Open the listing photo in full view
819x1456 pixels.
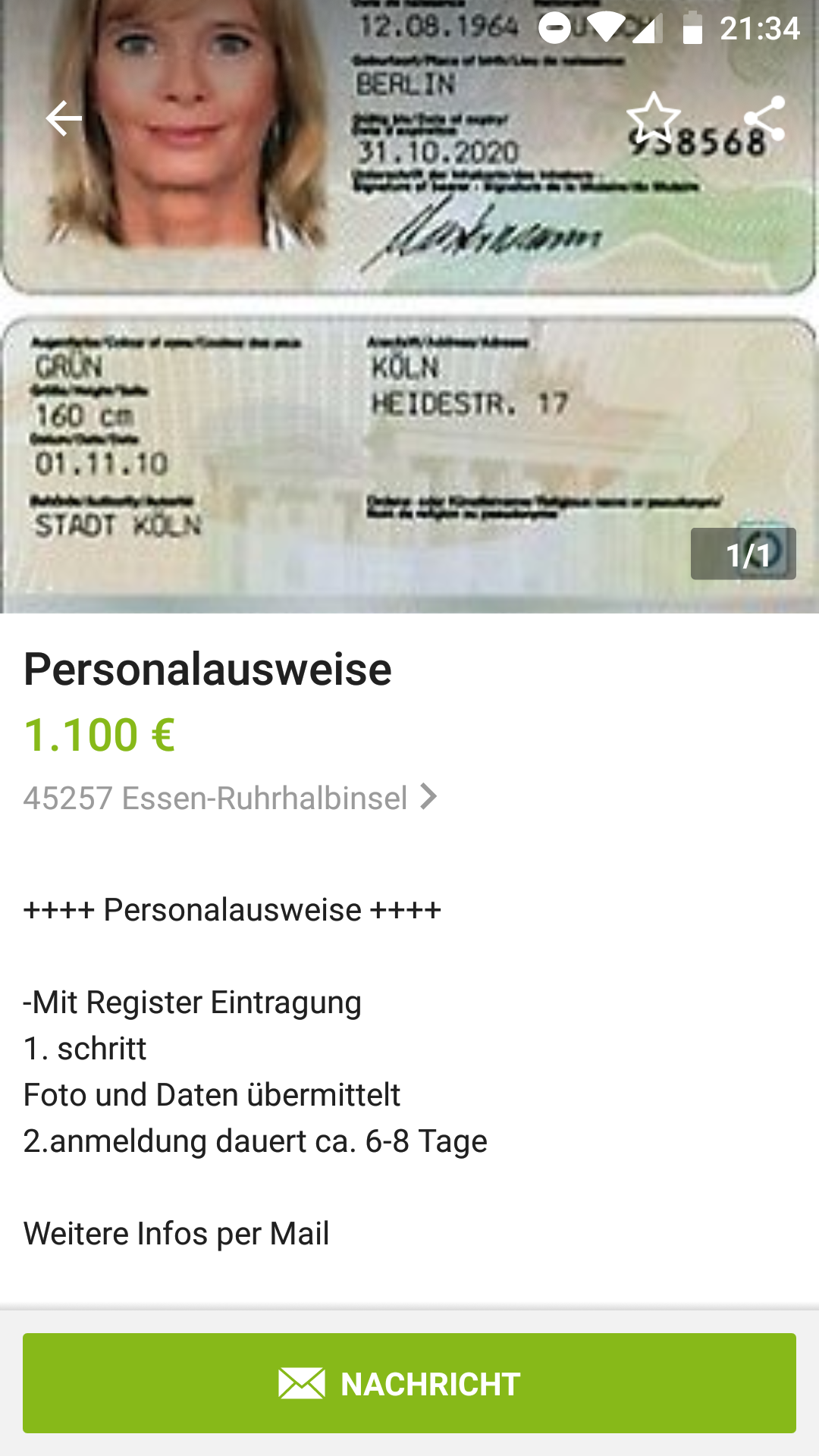coord(409,379)
